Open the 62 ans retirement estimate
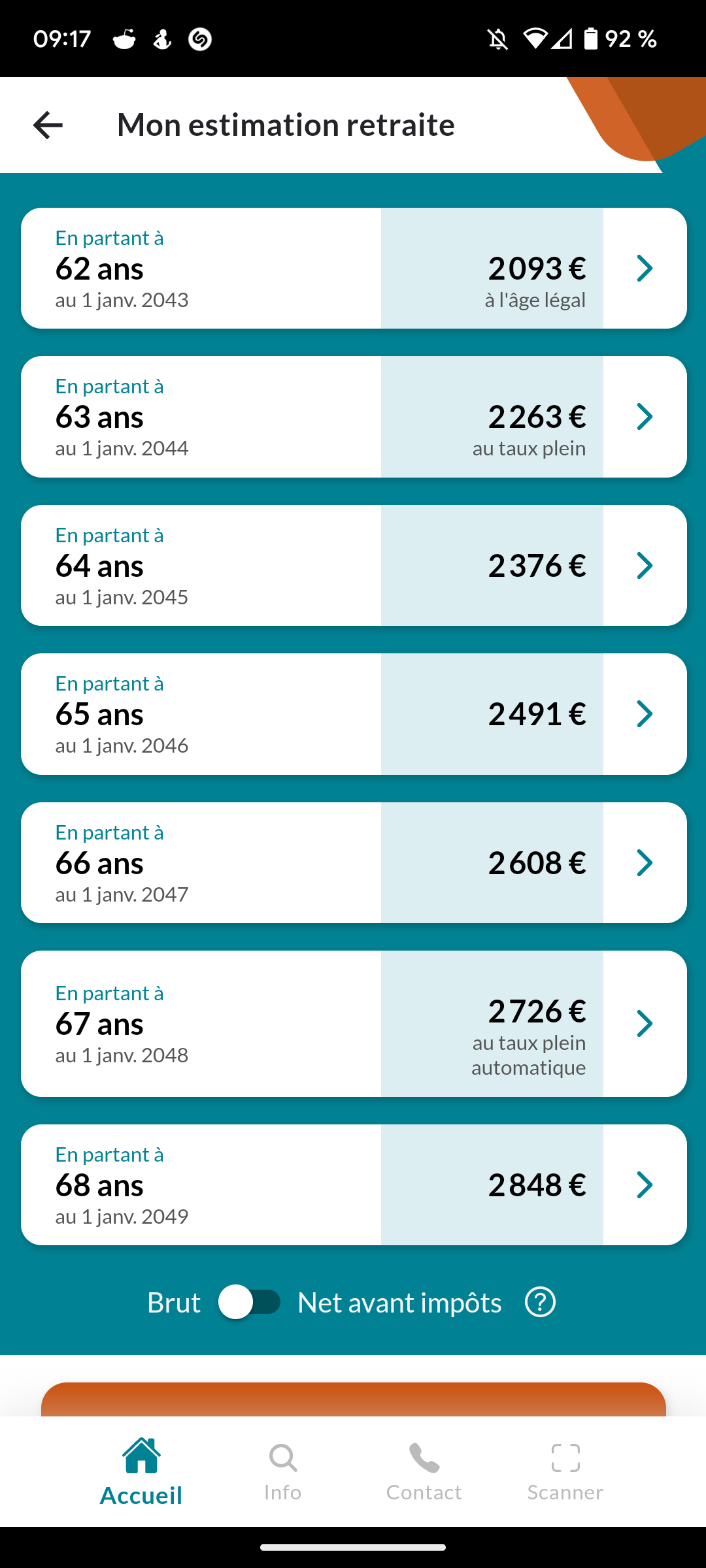706x1568 pixels. 353,269
